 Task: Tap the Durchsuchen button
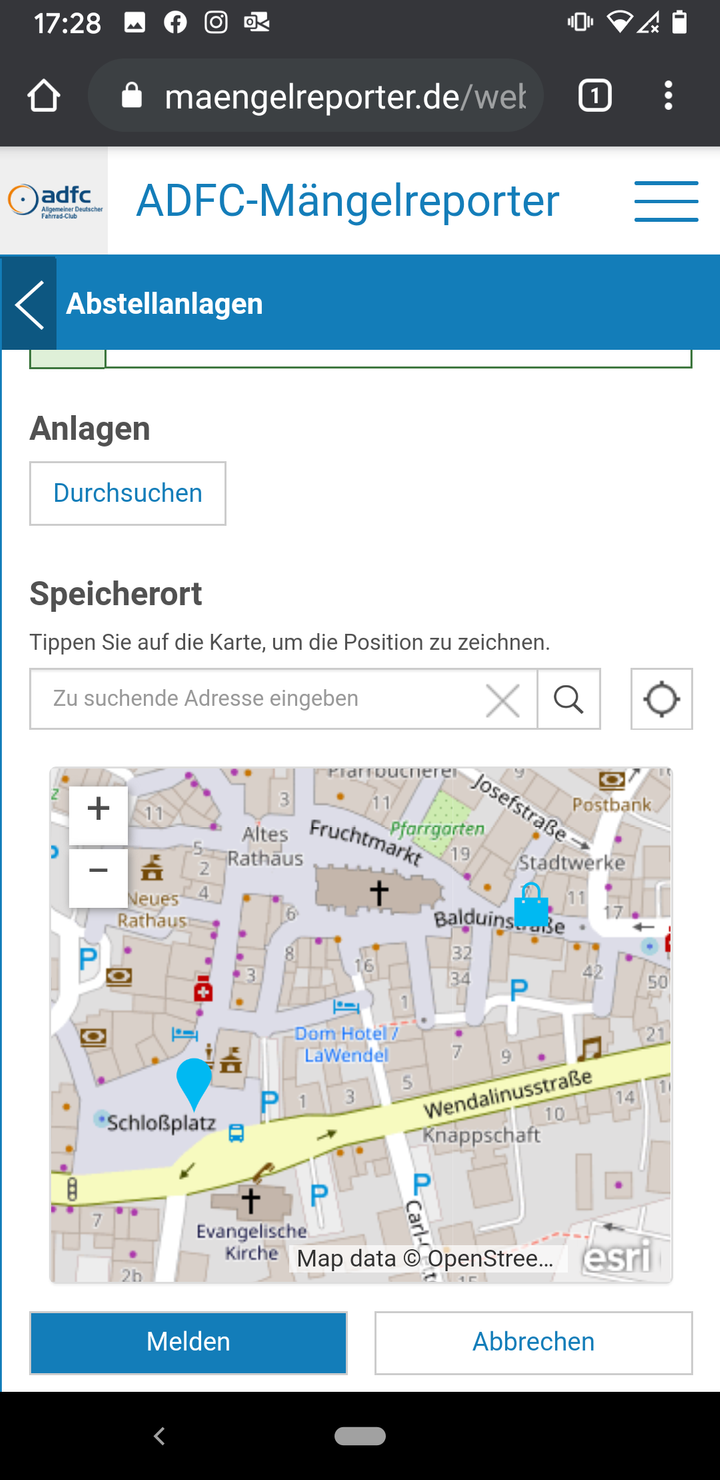tap(128, 493)
